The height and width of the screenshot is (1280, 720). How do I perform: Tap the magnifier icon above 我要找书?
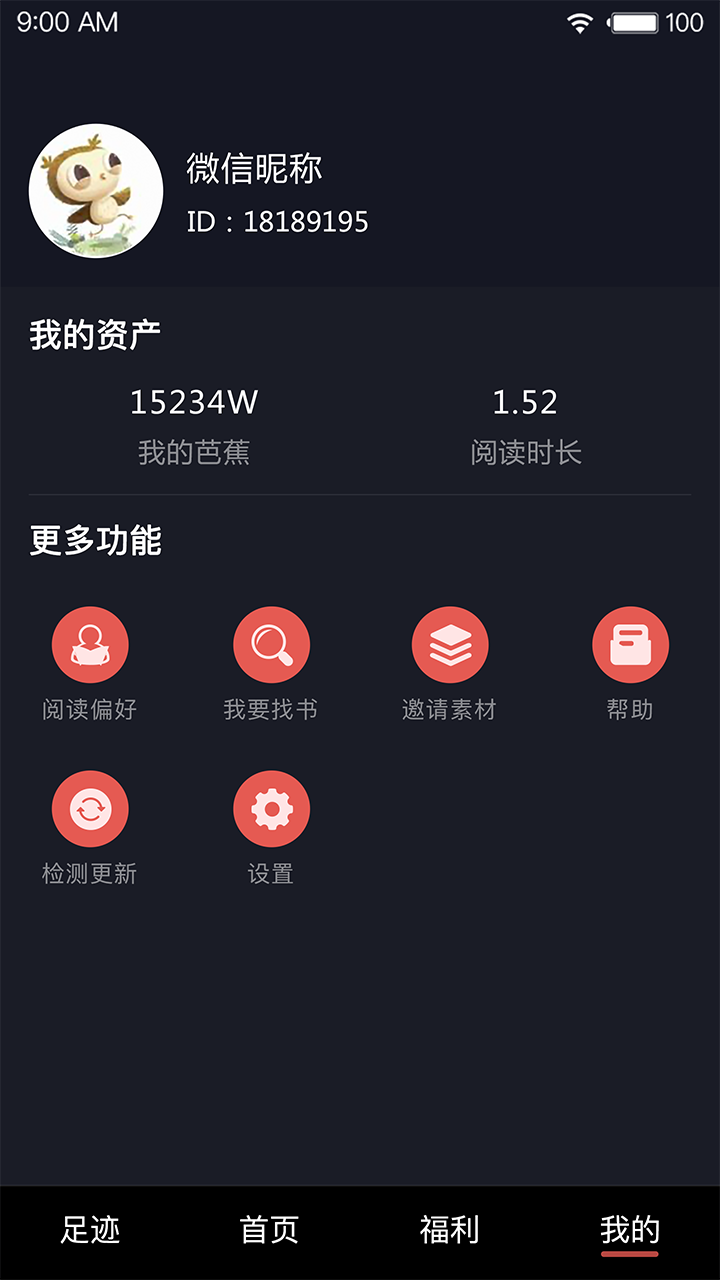(x=271, y=644)
